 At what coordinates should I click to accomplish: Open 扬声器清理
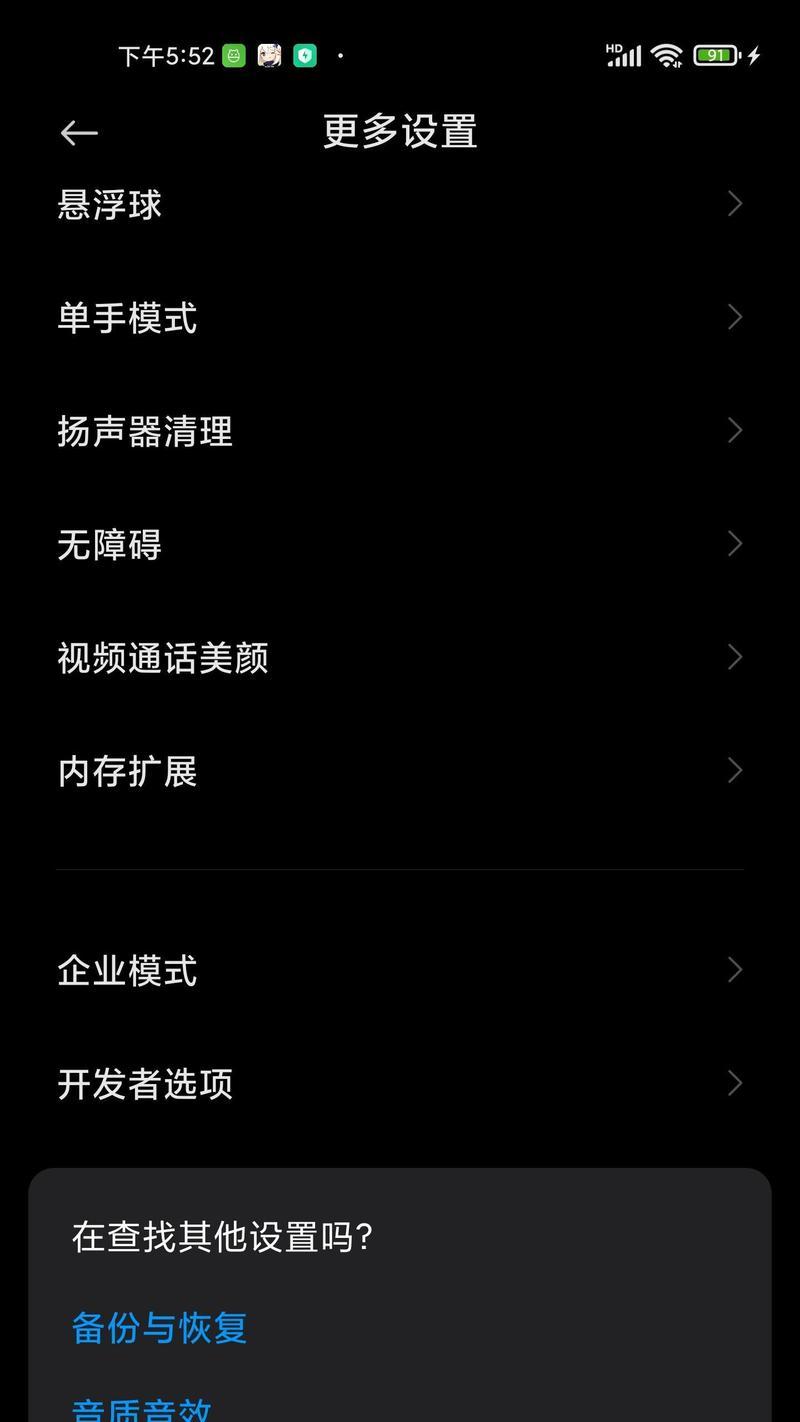(x=400, y=431)
